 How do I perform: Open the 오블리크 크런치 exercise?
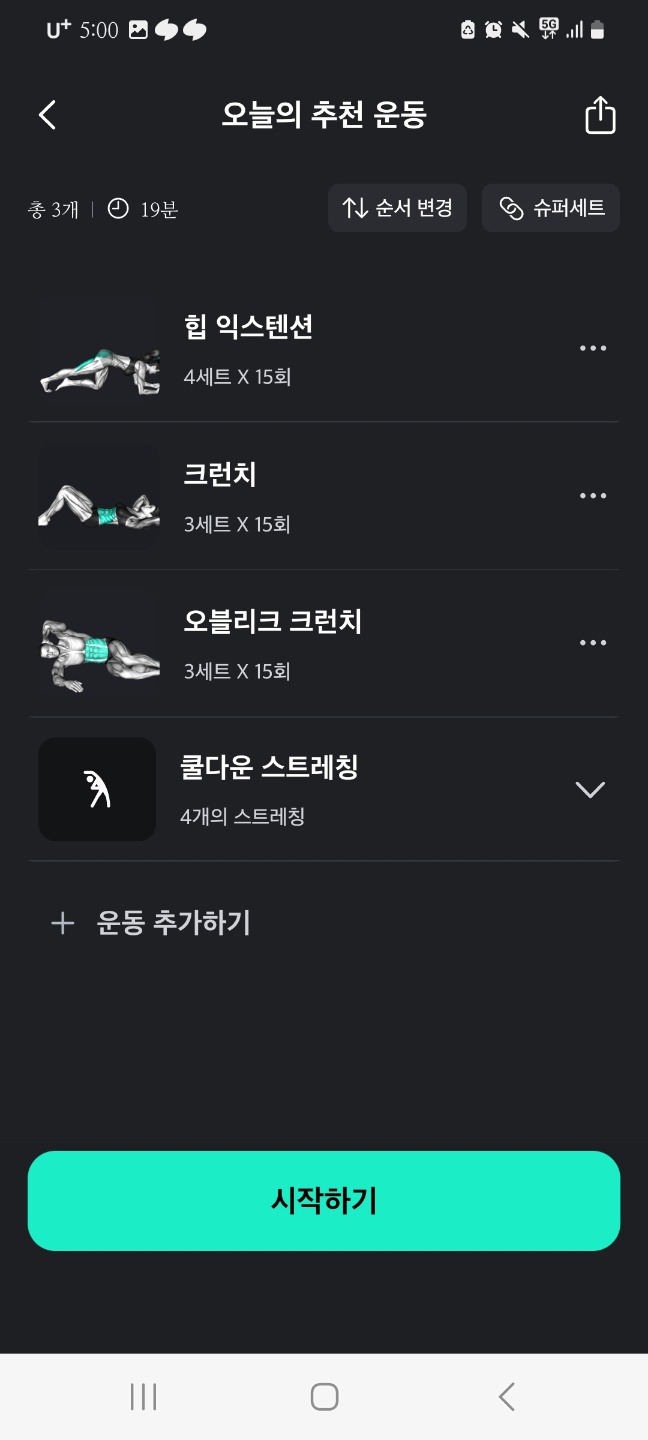272,622
